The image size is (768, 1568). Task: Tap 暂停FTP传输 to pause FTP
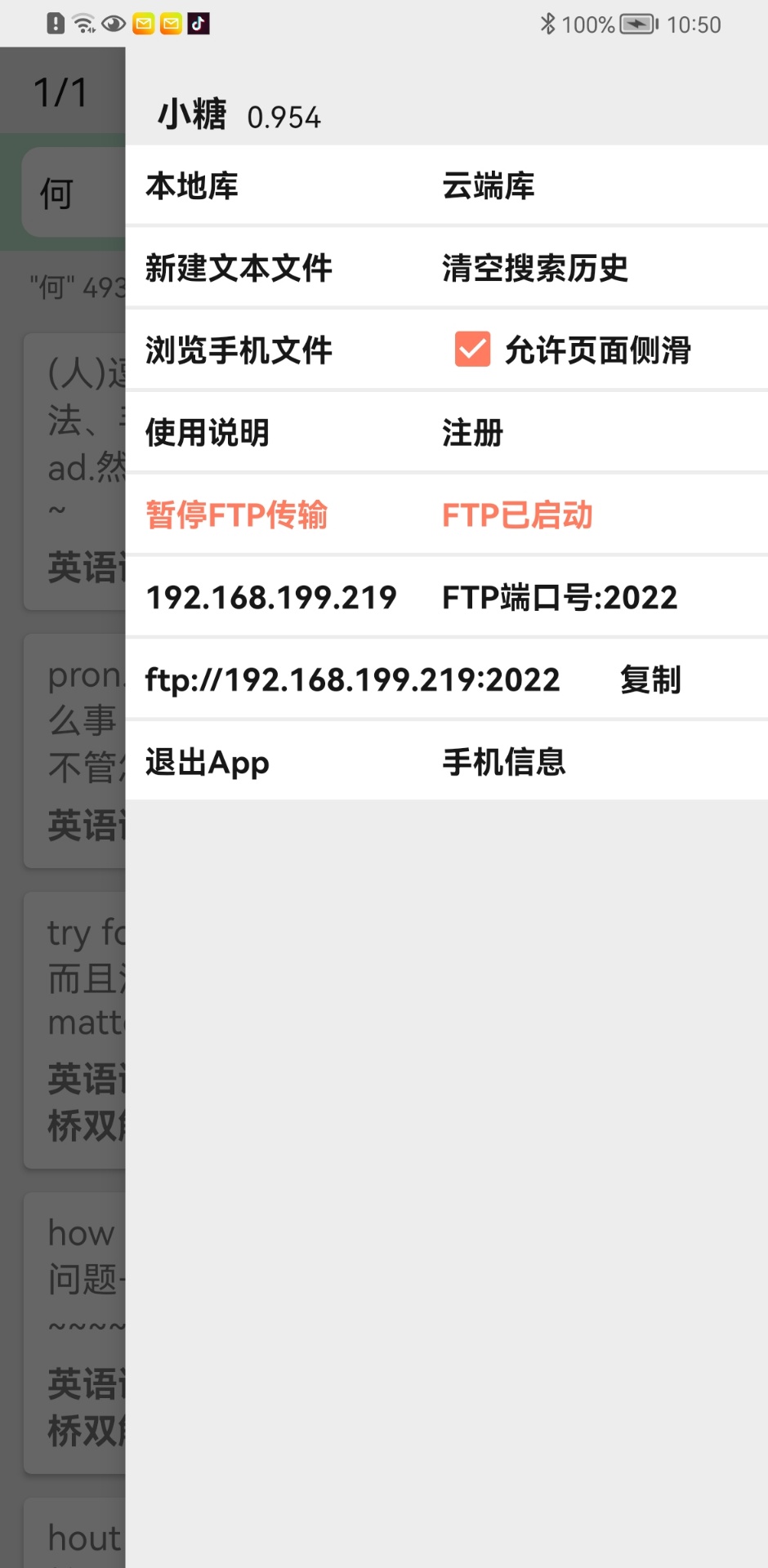tap(237, 515)
